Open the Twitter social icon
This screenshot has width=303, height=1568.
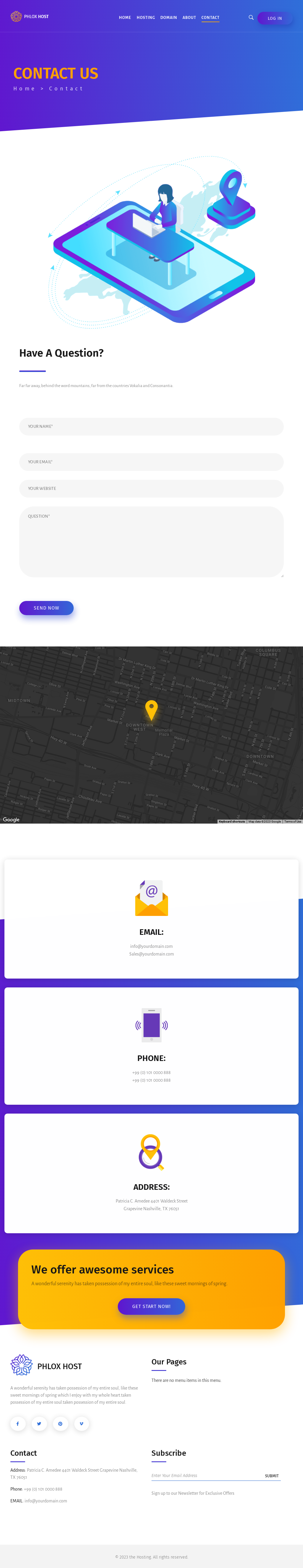click(x=39, y=1423)
